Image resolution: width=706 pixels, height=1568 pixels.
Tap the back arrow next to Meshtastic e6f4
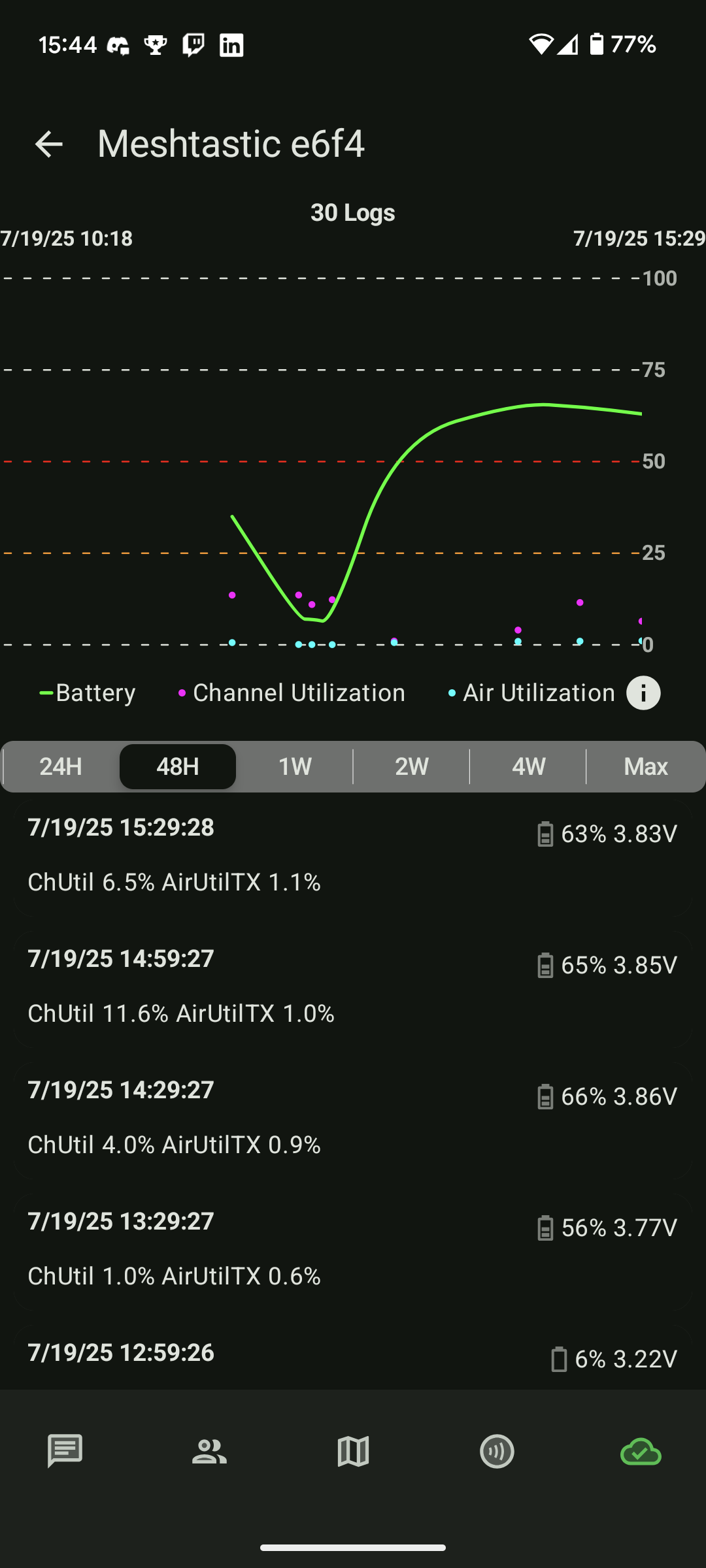click(47, 144)
